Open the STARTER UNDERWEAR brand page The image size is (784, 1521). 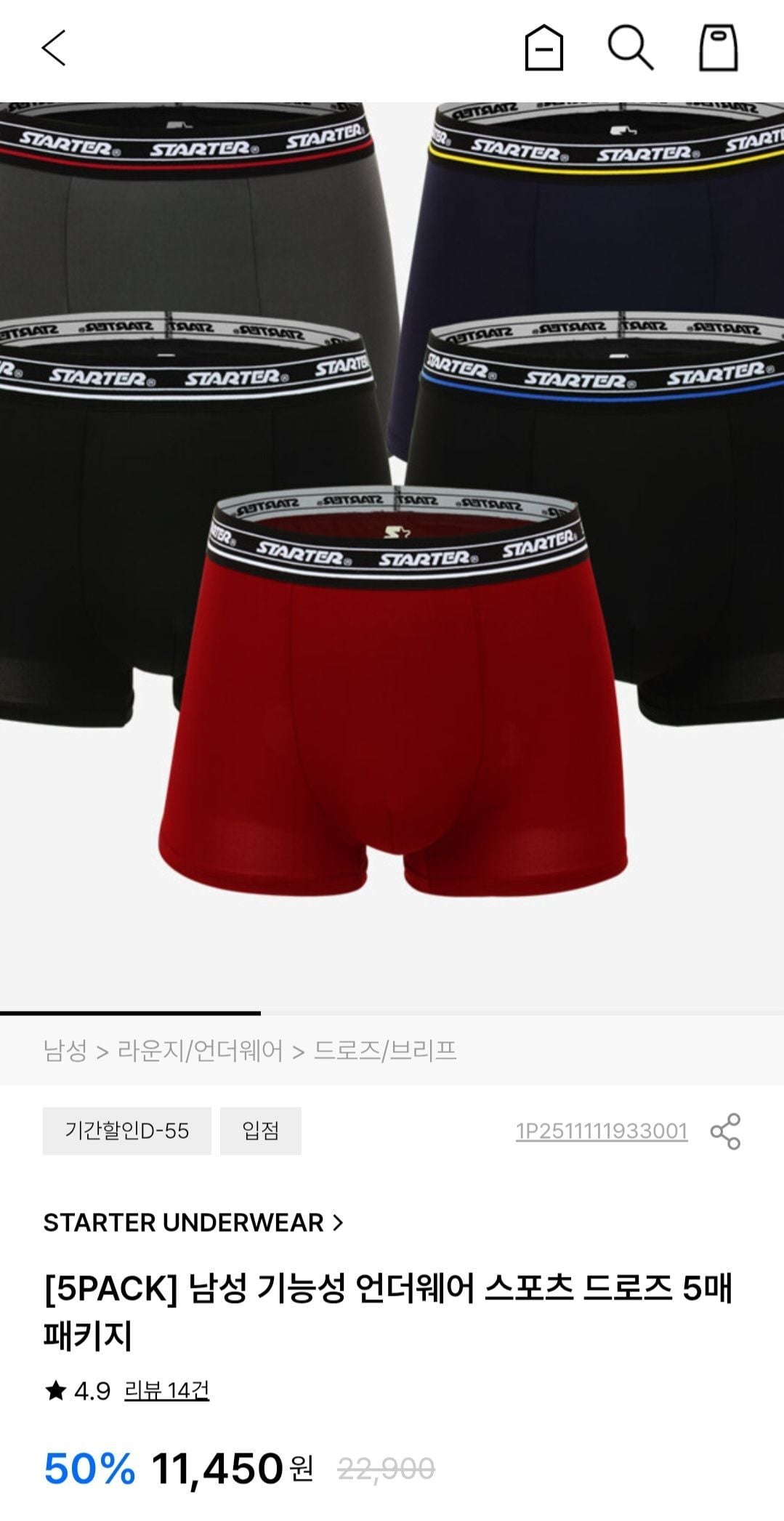coord(193,1222)
